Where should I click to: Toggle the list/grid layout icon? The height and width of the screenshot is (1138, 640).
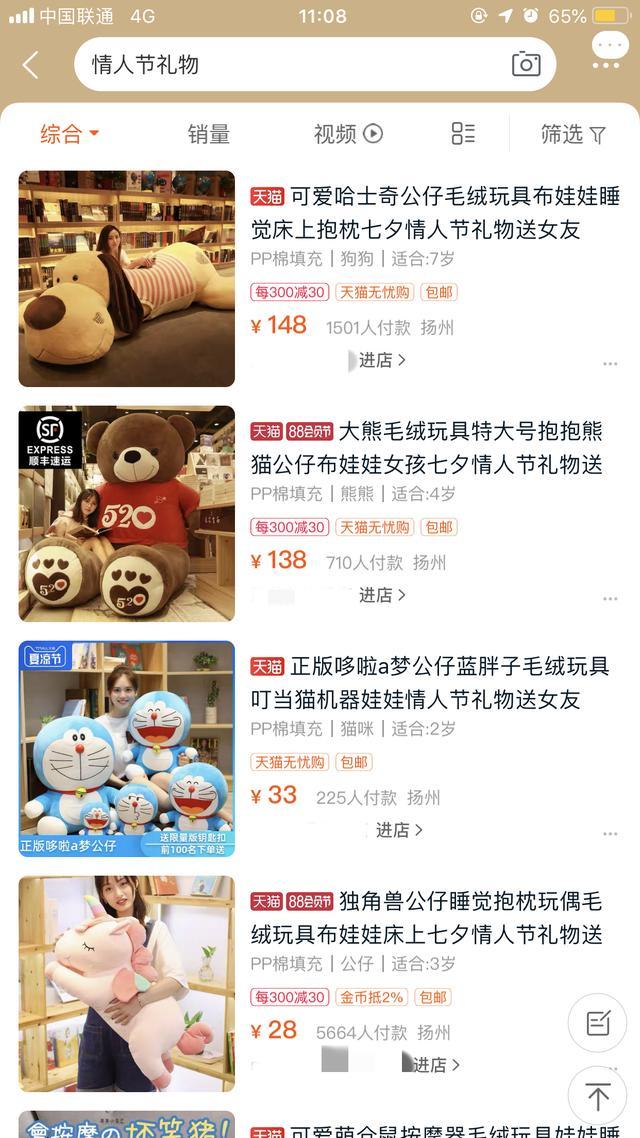(x=463, y=134)
